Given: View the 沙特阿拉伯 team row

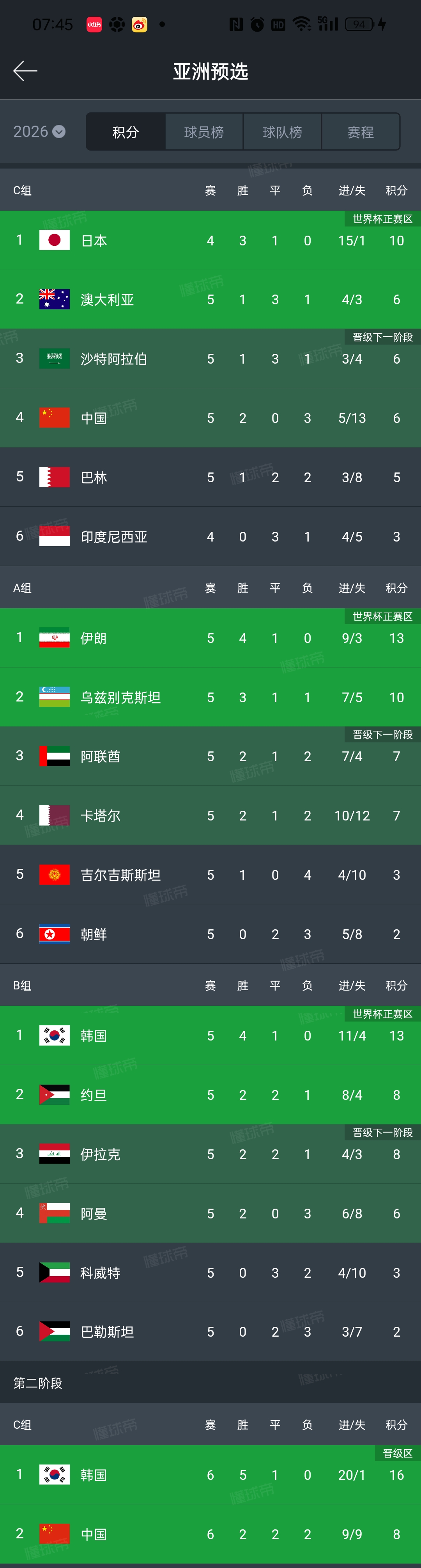Looking at the screenshot, I should pos(114,359).
